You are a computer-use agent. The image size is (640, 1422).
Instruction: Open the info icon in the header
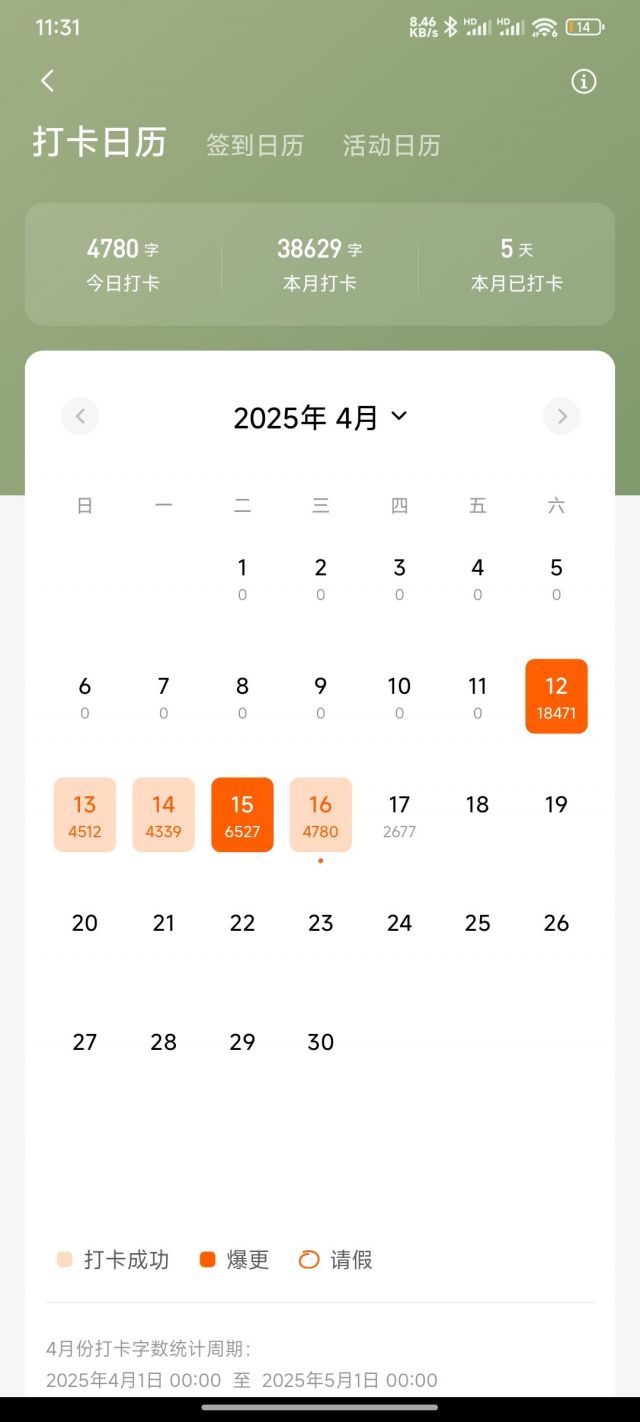click(584, 82)
